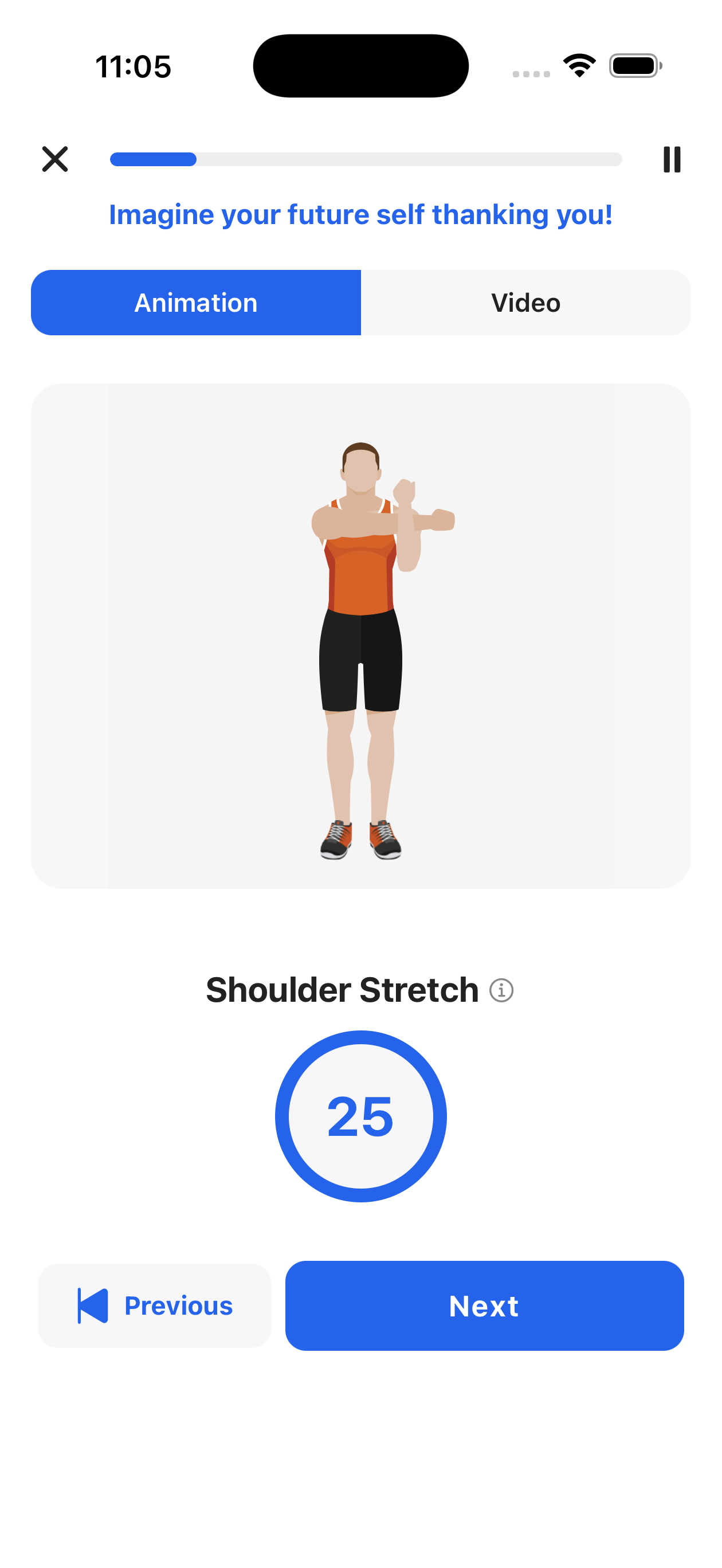Tap the 25-second countdown circle

click(x=361, y=1116)
